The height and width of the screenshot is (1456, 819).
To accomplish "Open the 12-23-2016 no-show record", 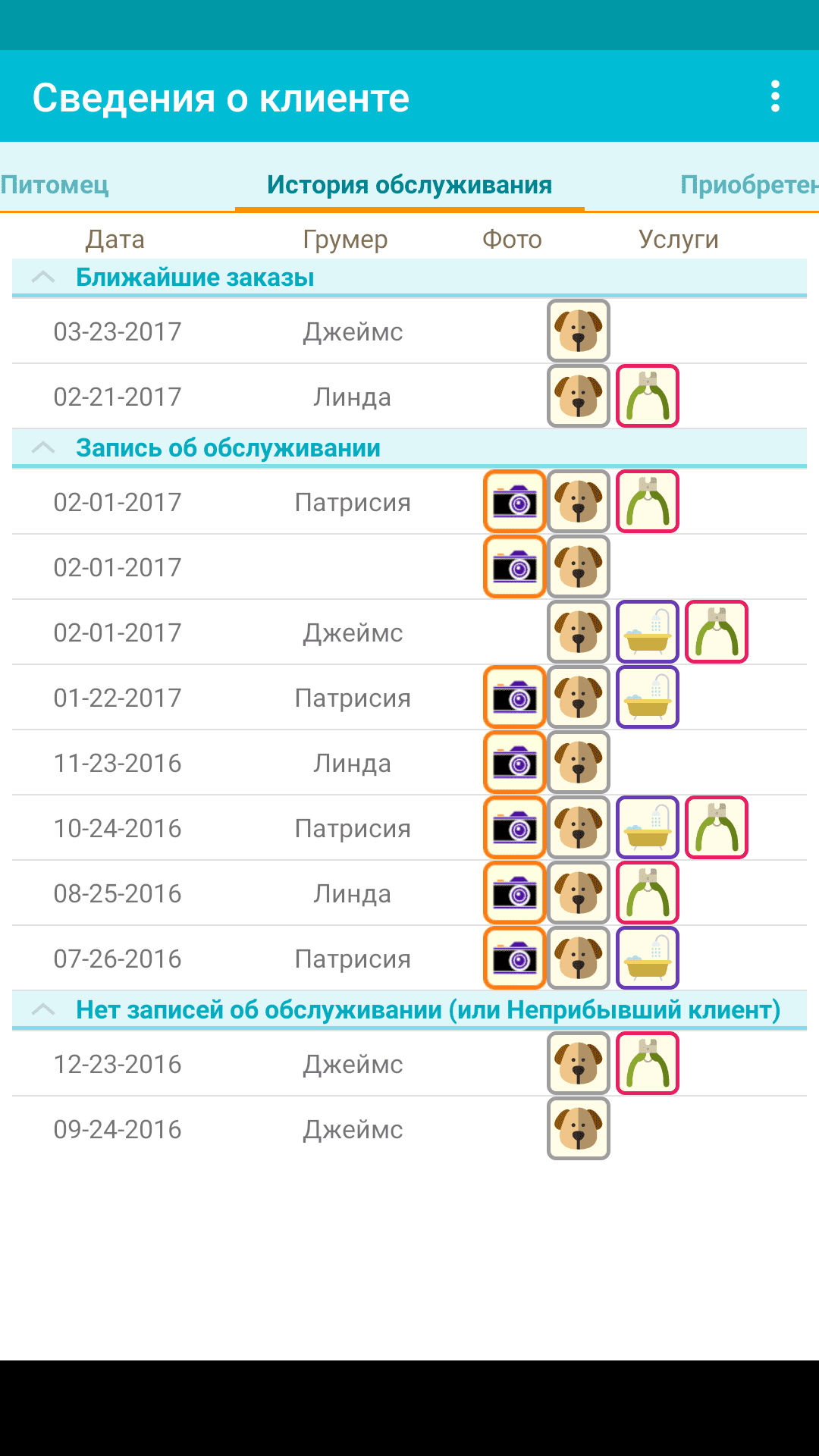I will click(227, 1064).
